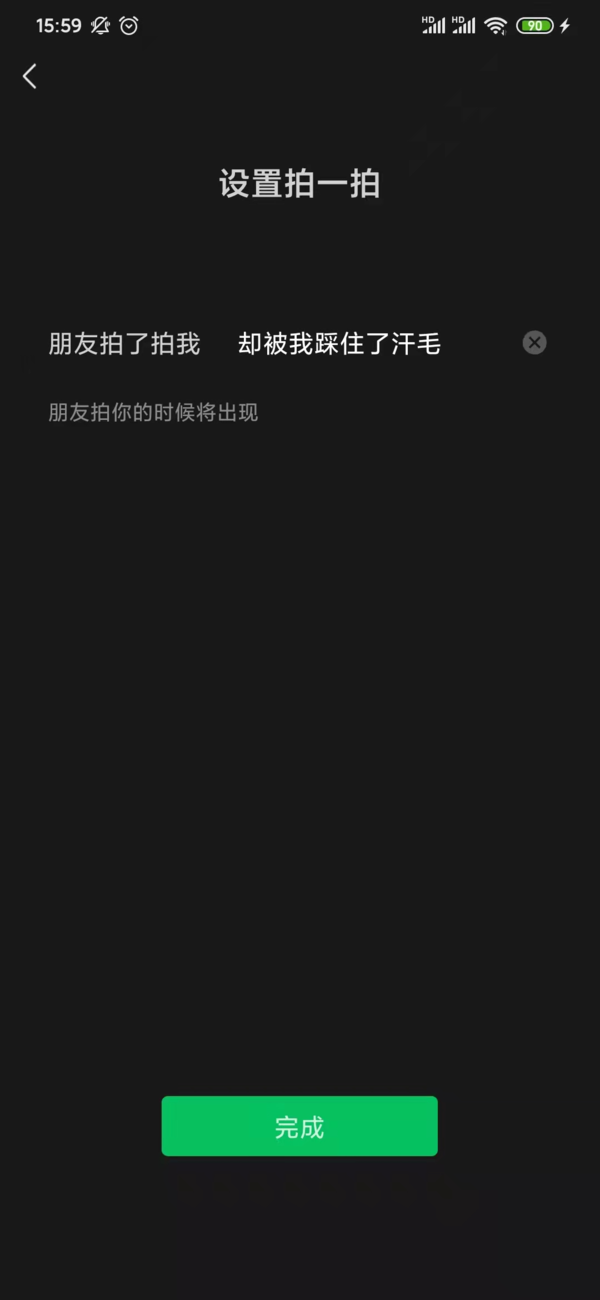The image size is (600, 1300).
Task: Go back from the 设置拍一拍 screen
Action: coord(30,76)
